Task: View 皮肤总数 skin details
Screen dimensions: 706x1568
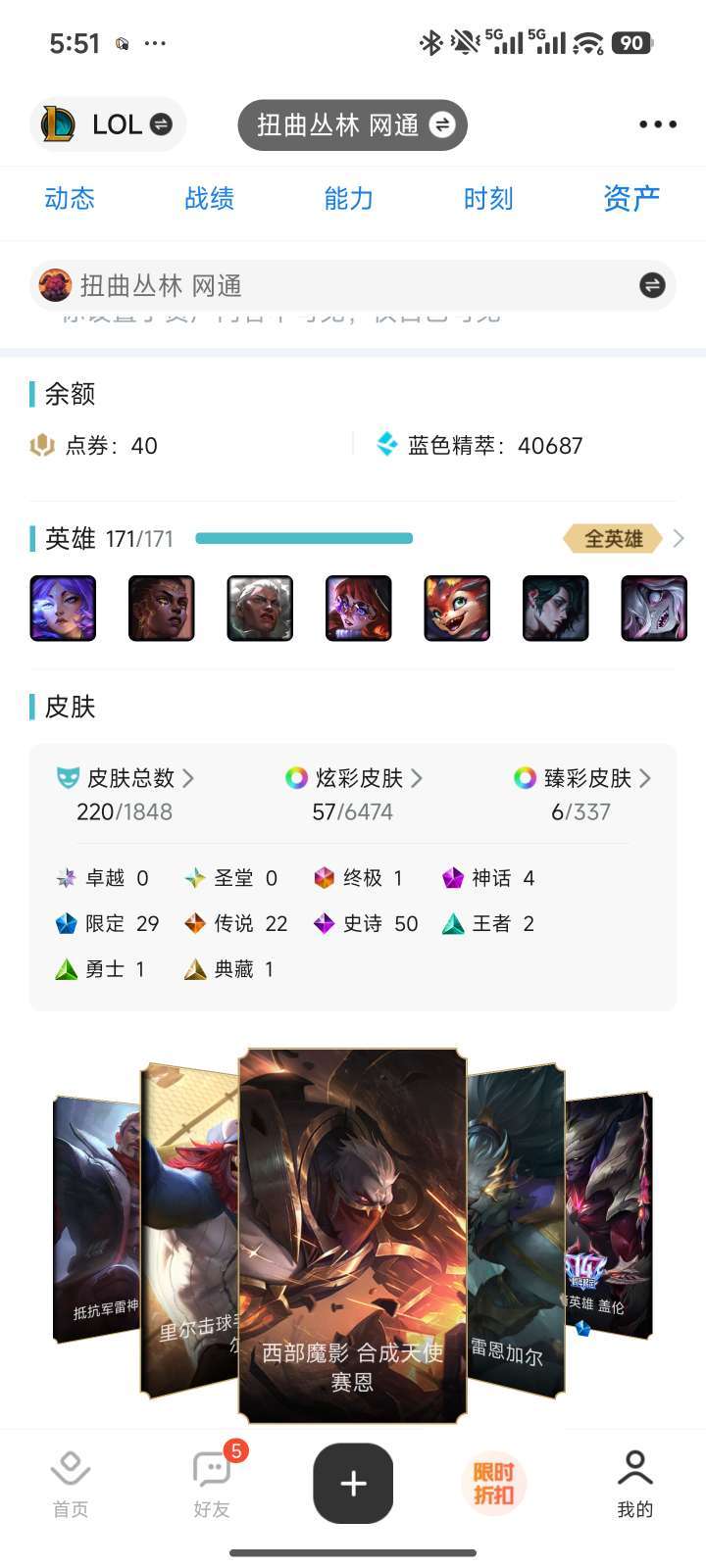Action: tap(127, 778)
